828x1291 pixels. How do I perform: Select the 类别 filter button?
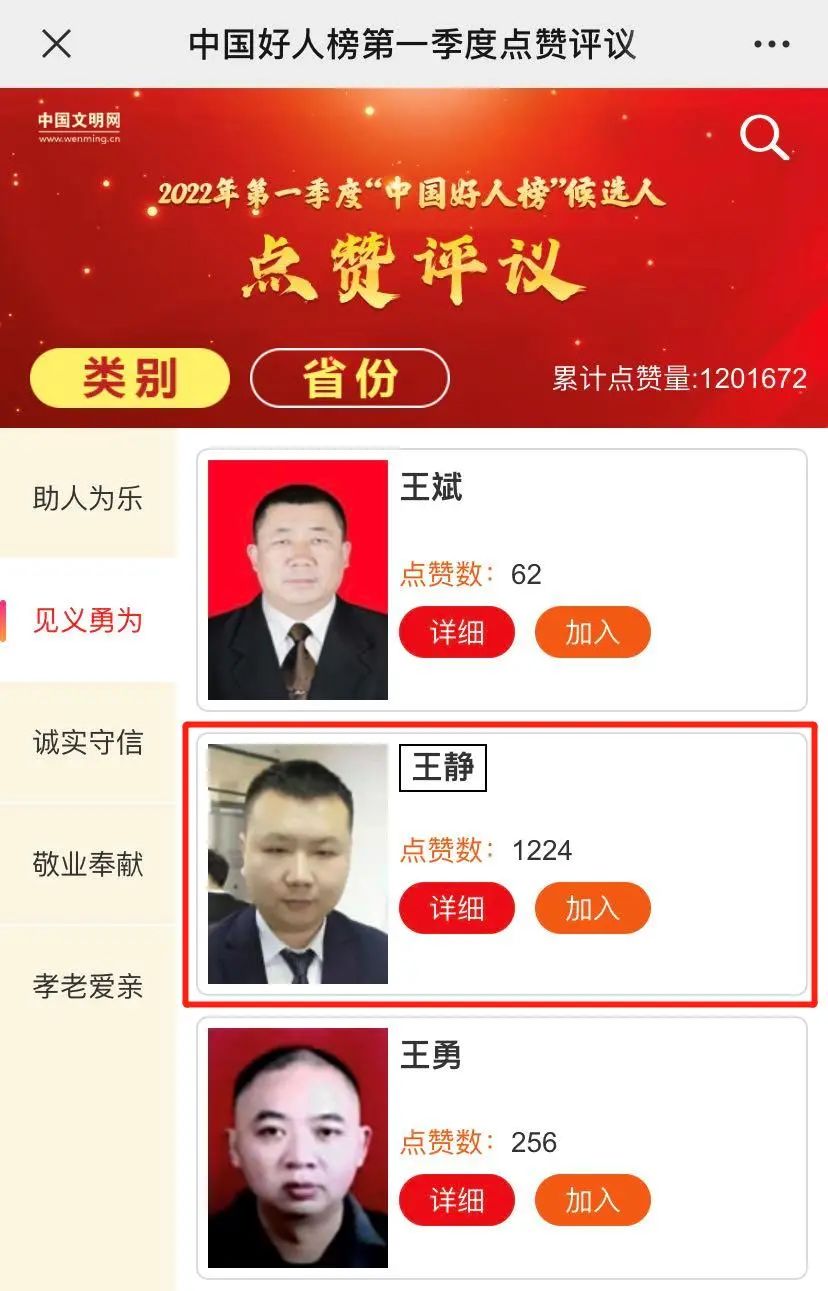(130, 378)
